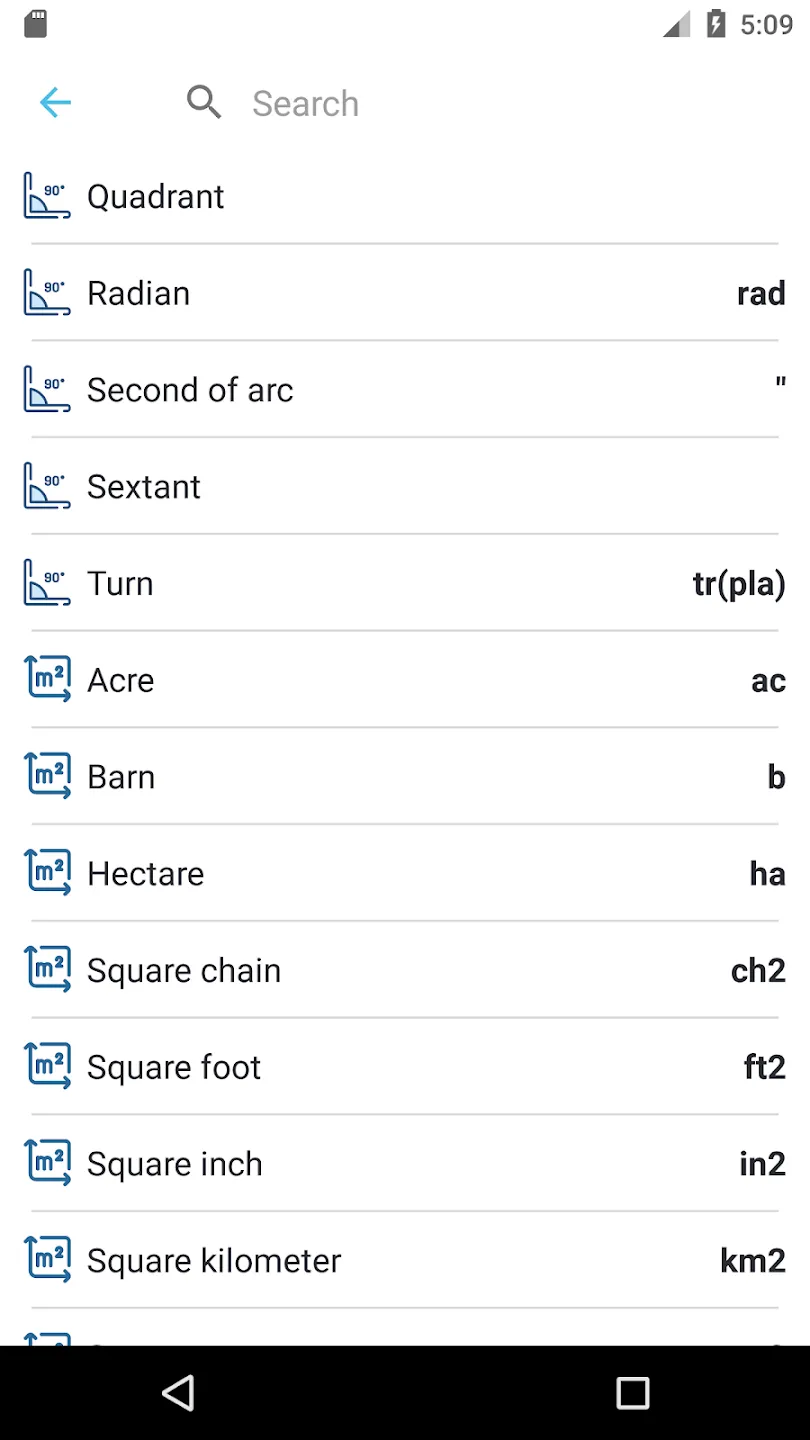Choose Hectare
Viewport: 810px width, 1440px height.
coord(405,875)
